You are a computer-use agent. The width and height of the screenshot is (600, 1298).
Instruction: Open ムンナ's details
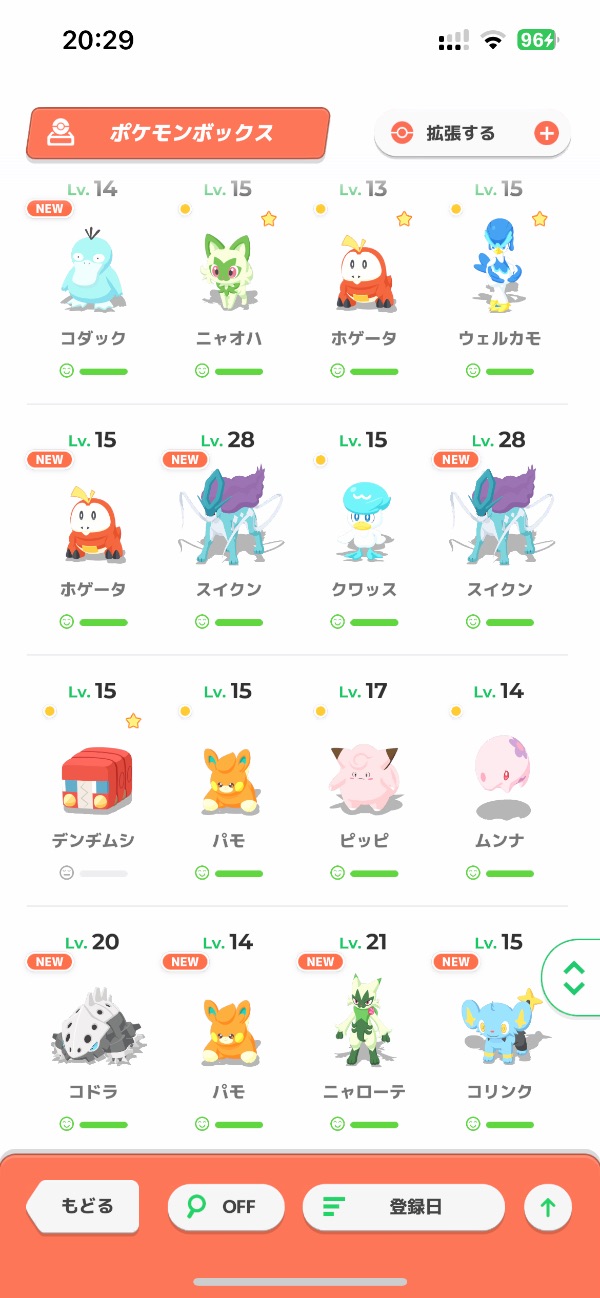[499, 773]
